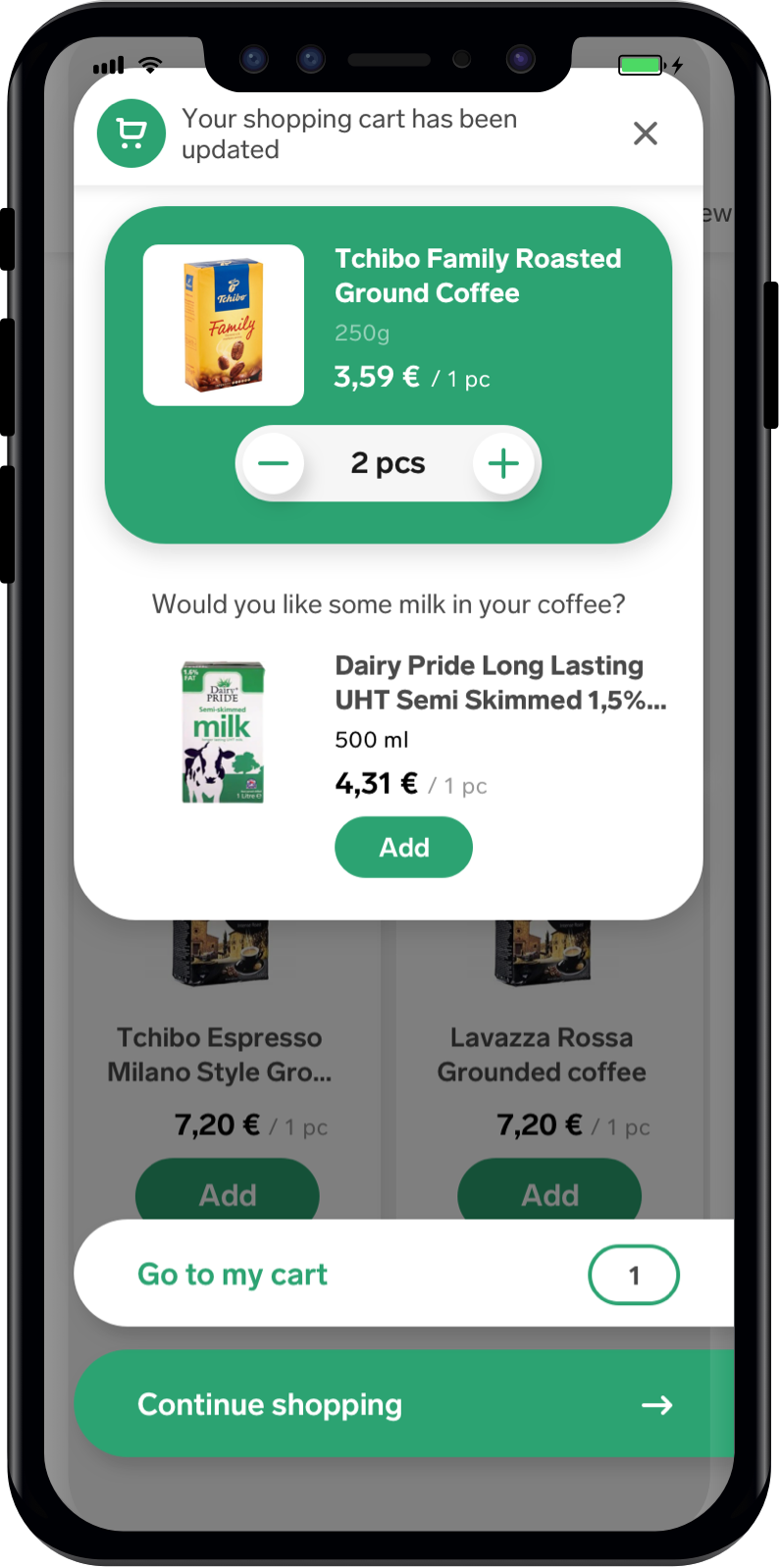Add Dairy Pride milk to cart

pyautogui.click(x=403, y=847)
